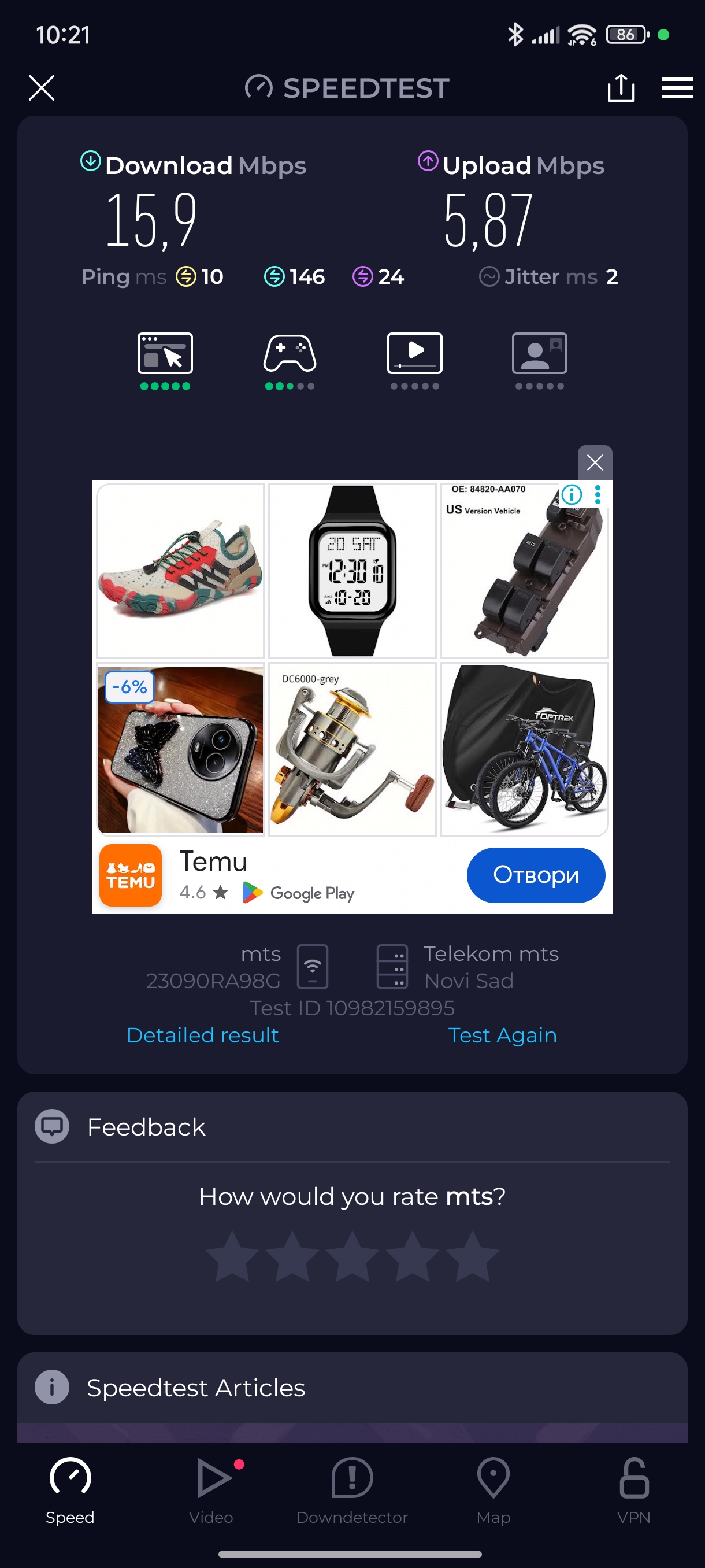Open video conferencing quality details
The width and height of the screenshot is (705, 1568).
click(x=539, y=359)
